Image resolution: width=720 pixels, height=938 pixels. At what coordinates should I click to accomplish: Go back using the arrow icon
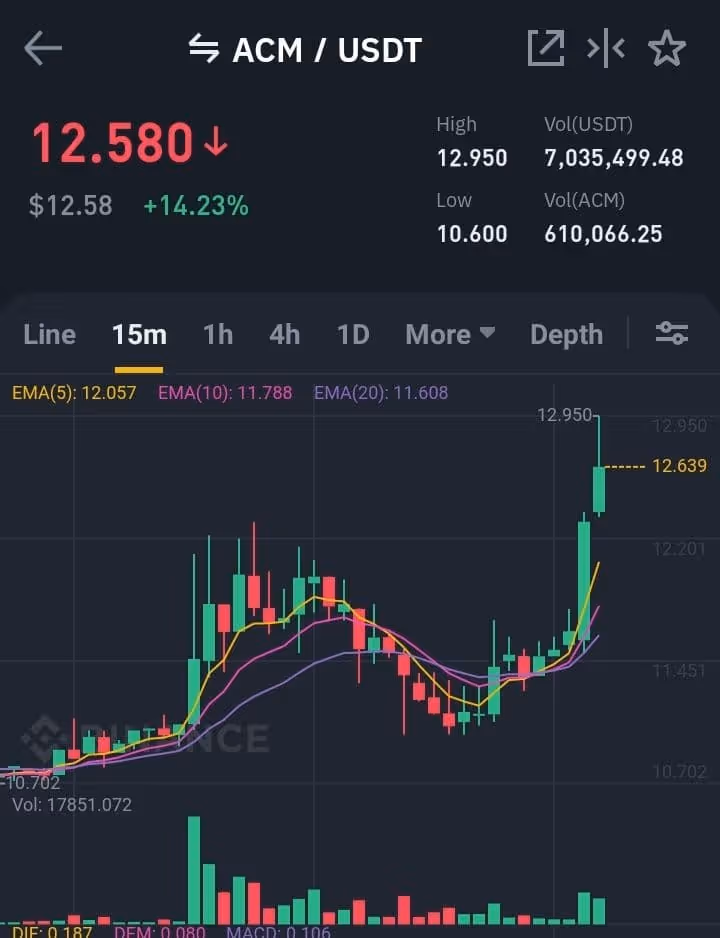[x=43, y=48]
